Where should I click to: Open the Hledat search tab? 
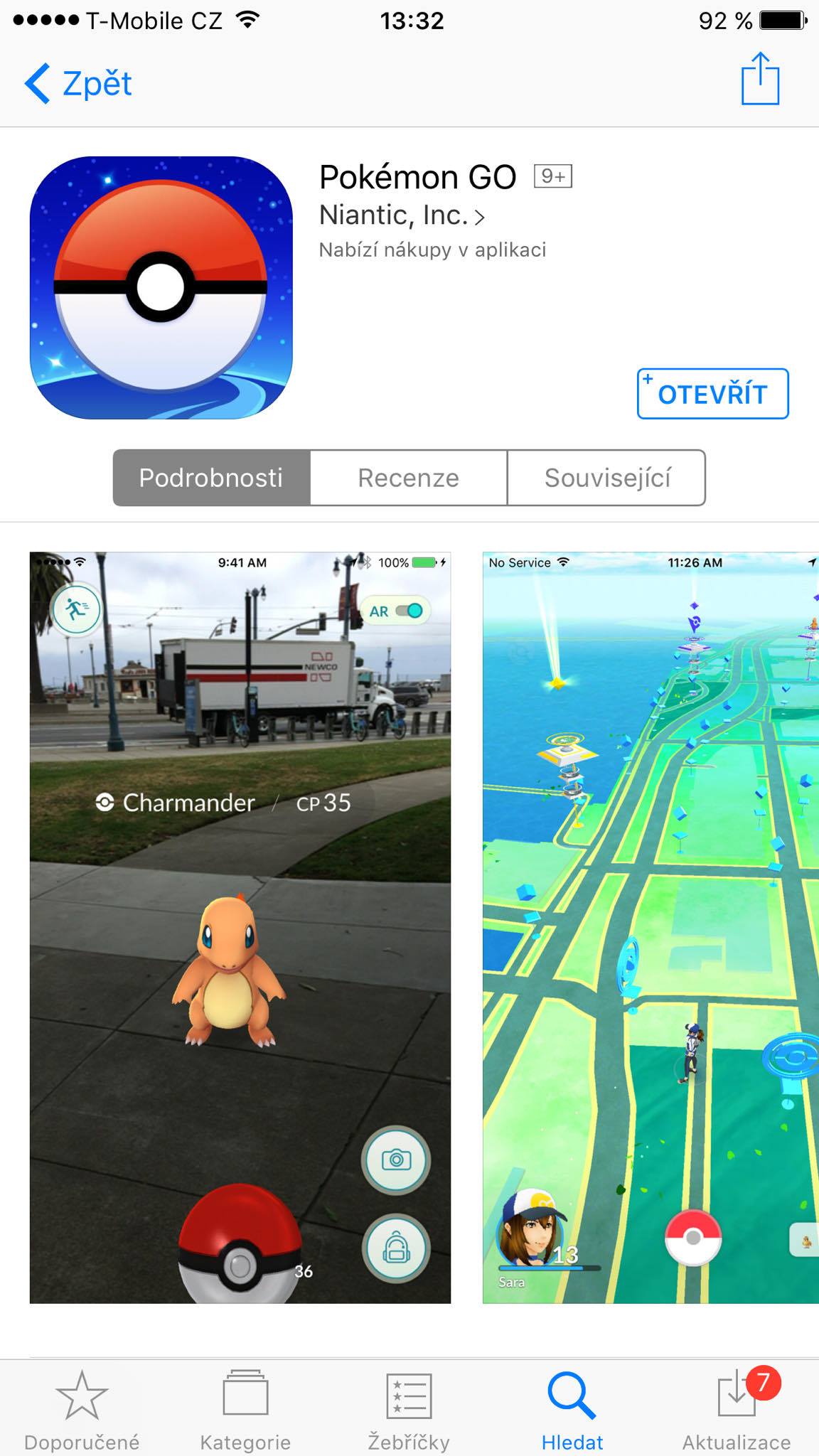pos(572,1410)
